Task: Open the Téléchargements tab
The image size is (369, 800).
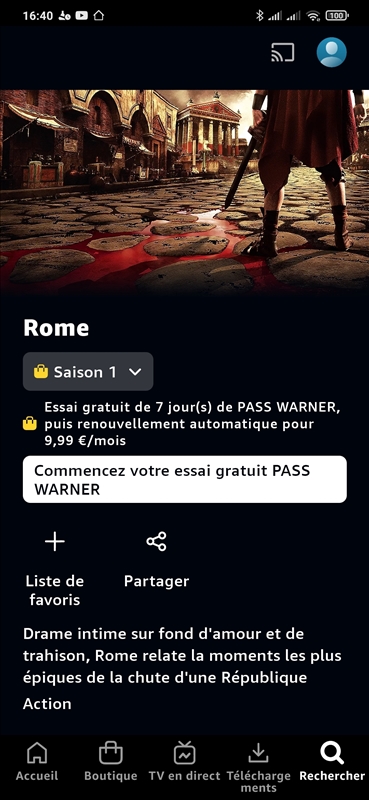Action: (x=258, y=767)
